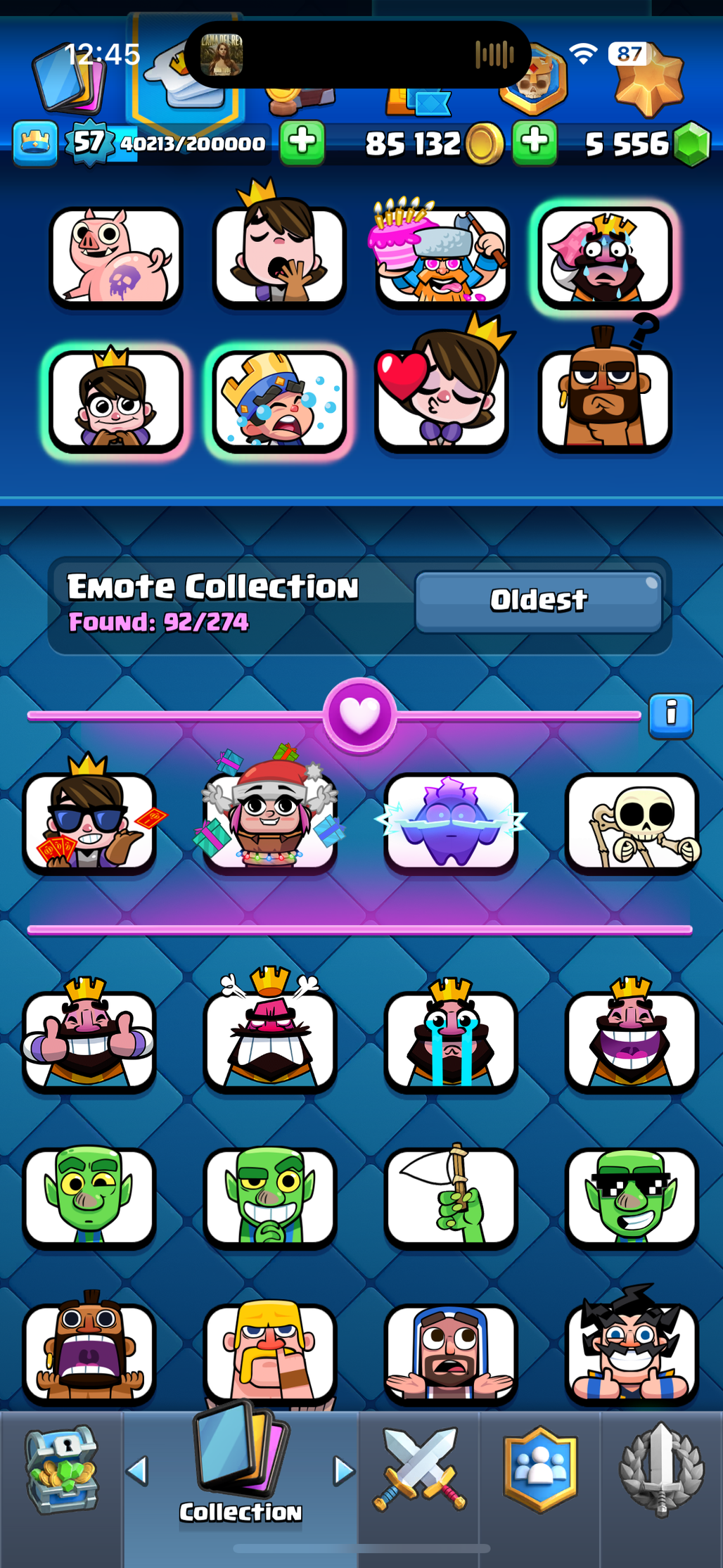Pick the goblin with pixel sunglasses emote
723x1568 pixels.
(x=632, y=1197)
